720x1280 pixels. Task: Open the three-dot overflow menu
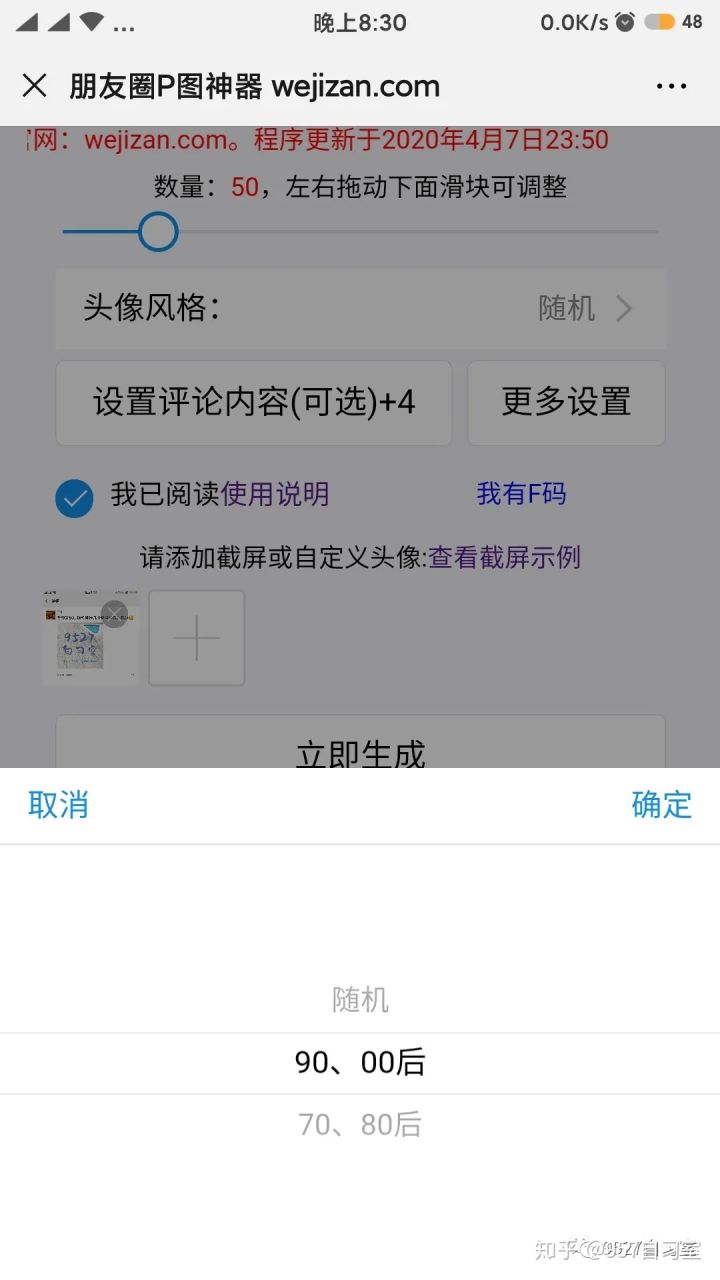(671, 86)
